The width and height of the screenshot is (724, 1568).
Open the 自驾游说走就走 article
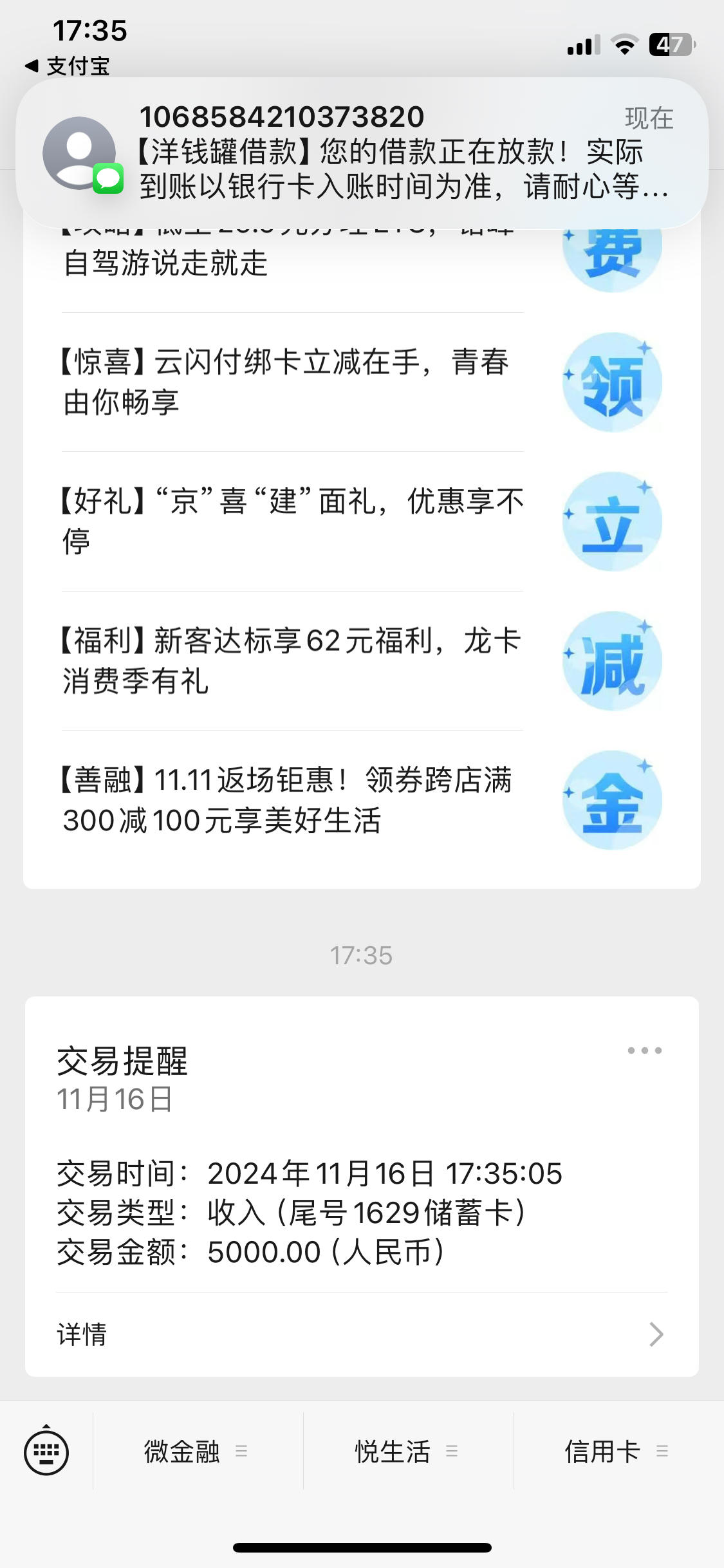click(362, 264)
